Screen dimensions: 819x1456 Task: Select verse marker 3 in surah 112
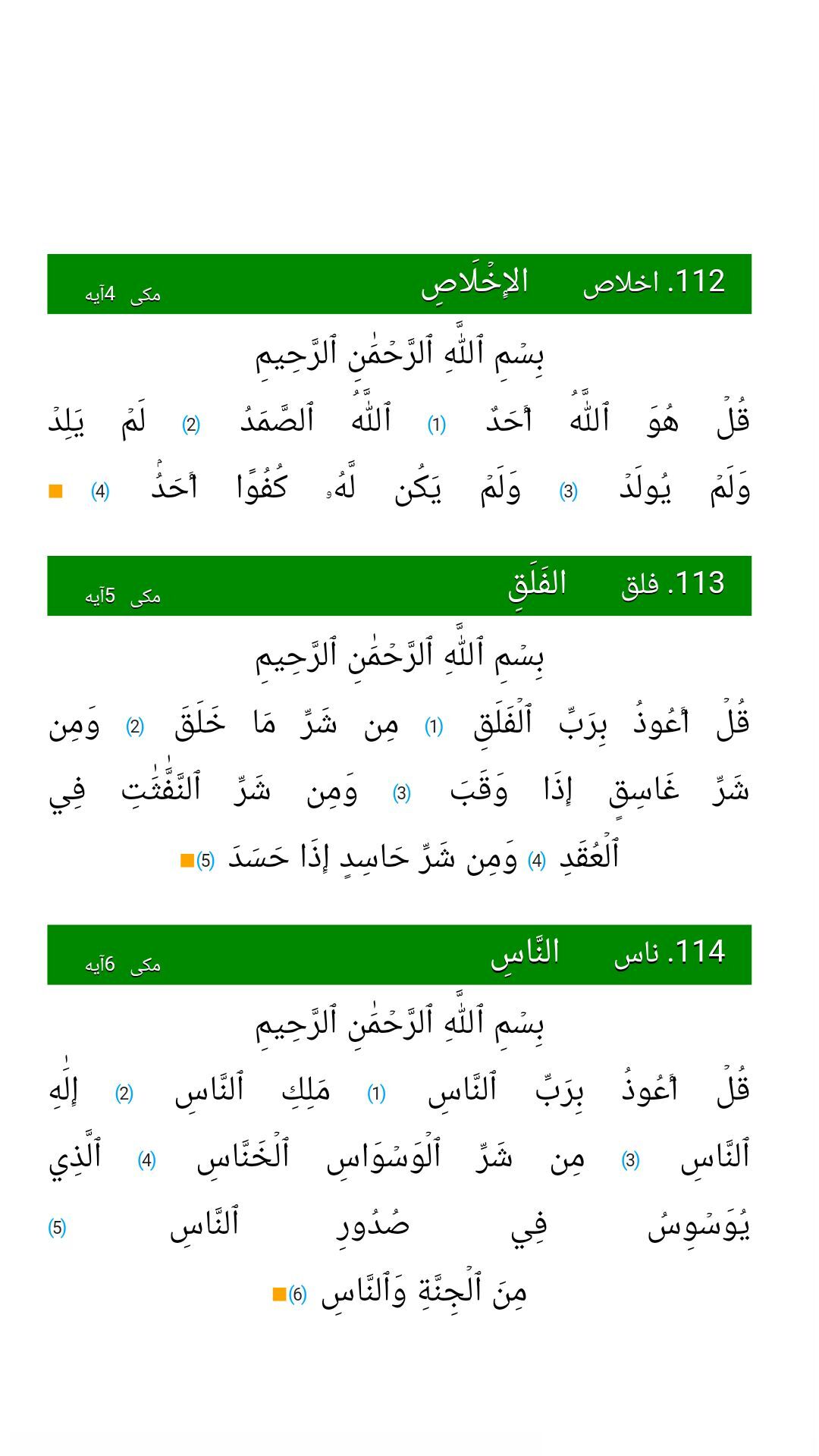coord(568,491)
